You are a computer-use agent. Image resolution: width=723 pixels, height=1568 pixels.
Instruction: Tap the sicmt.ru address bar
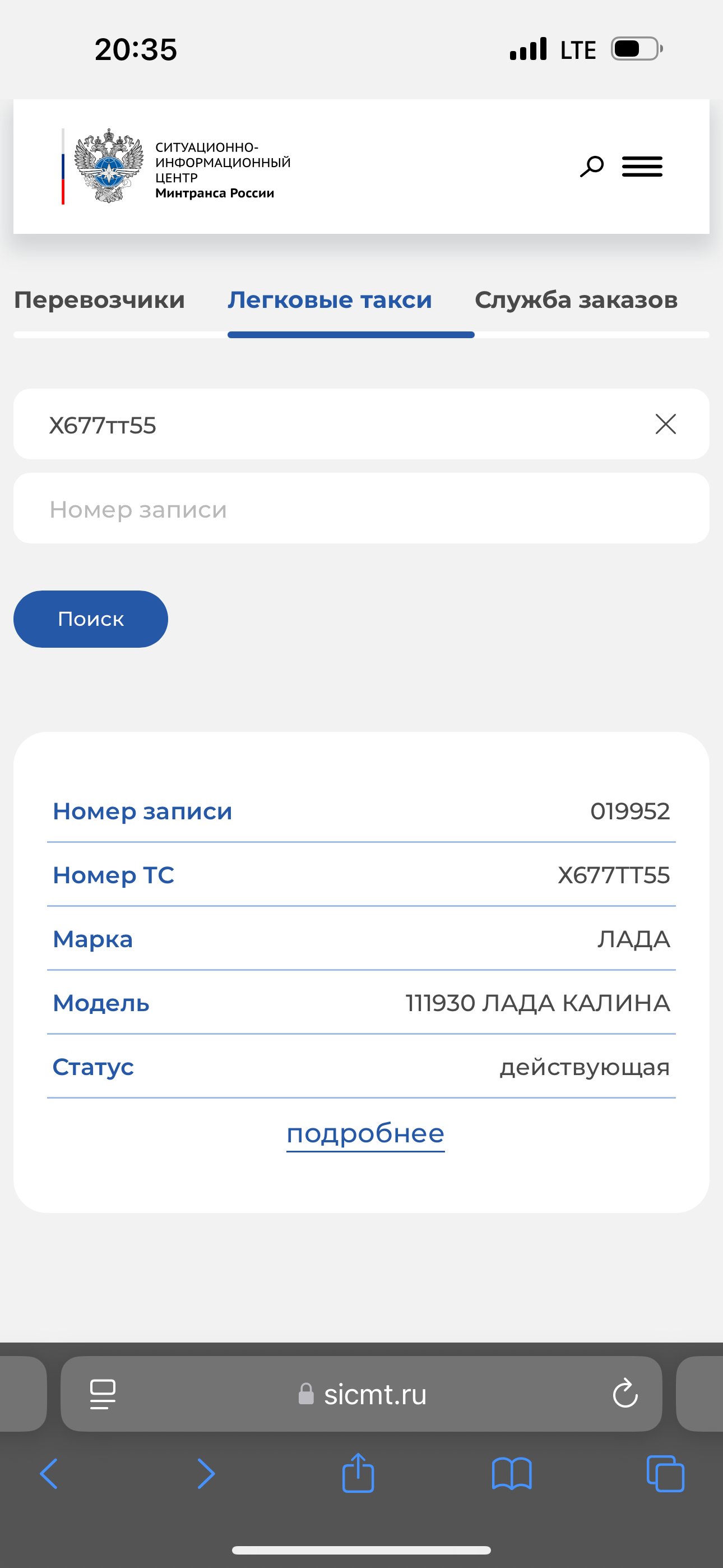coord(365,1394)
